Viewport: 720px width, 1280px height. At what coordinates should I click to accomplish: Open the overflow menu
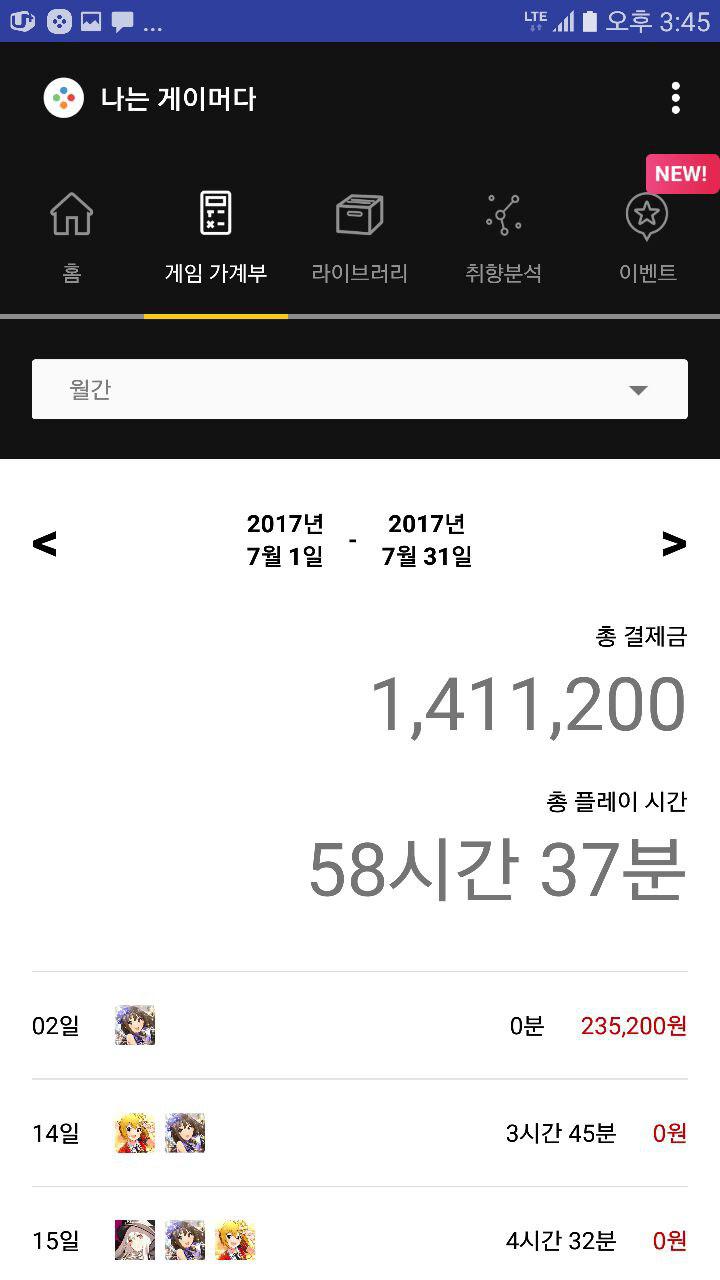[x=676, y=98]
